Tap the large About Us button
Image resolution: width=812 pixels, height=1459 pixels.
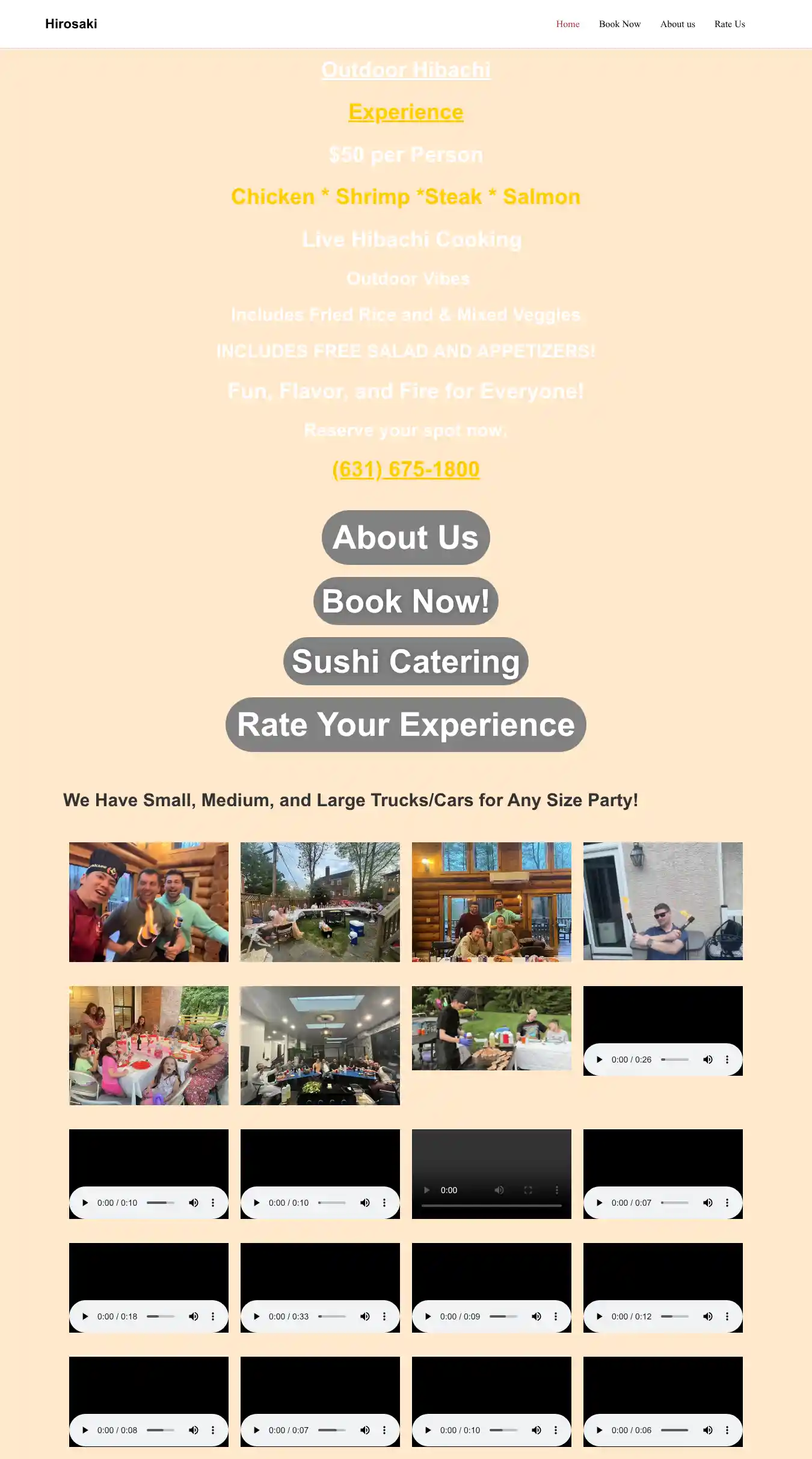(405, 537)
